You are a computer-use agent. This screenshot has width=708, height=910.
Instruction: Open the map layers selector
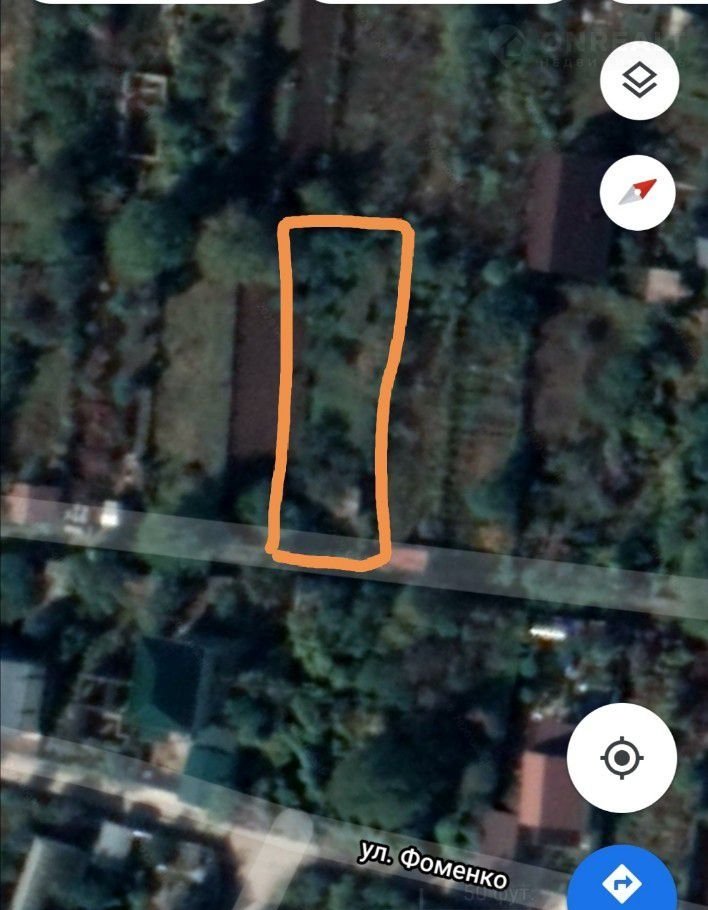click(639, 82)
